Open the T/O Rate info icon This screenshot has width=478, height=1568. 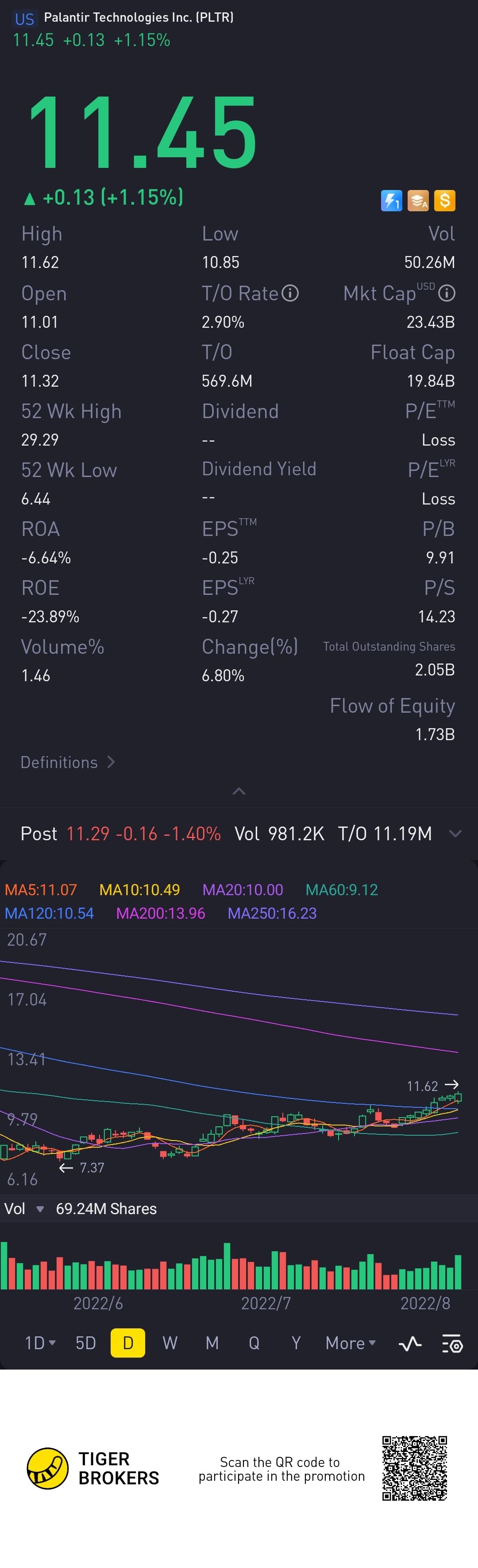pos(291,293)
